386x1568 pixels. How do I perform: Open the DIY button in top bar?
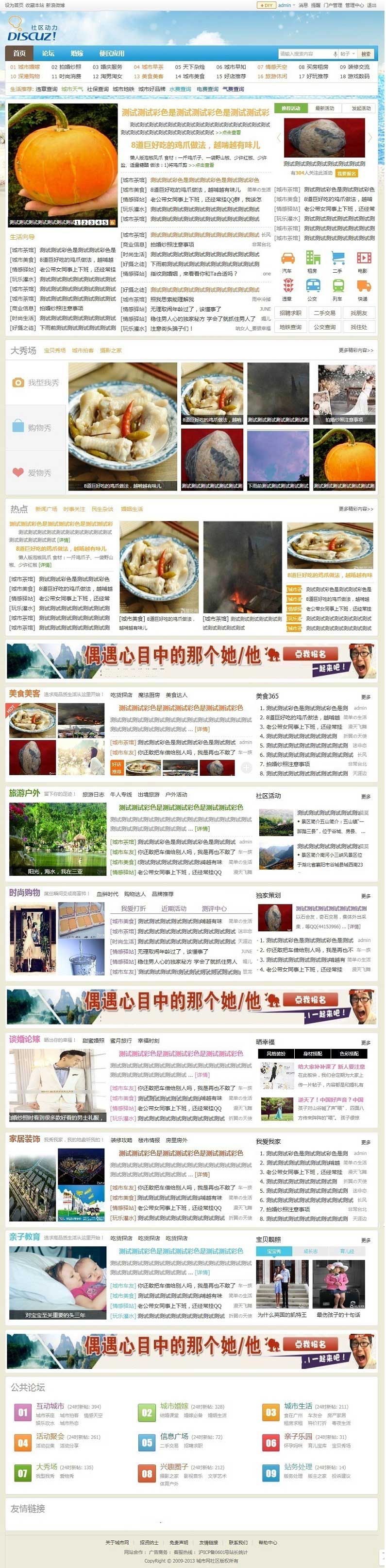(266, 5)
